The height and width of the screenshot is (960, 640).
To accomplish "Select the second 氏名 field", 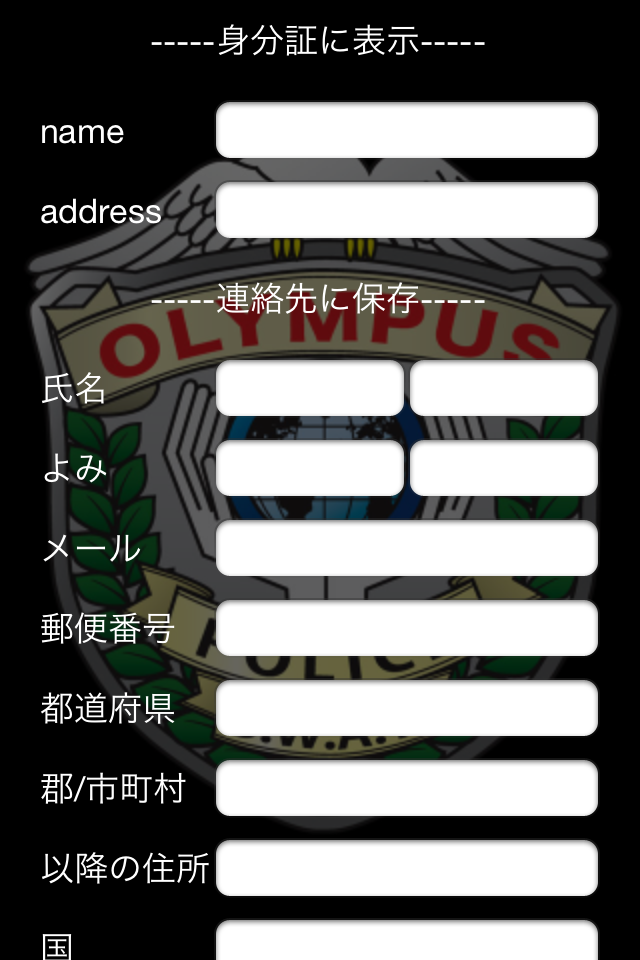I will [x=504, y=388].
